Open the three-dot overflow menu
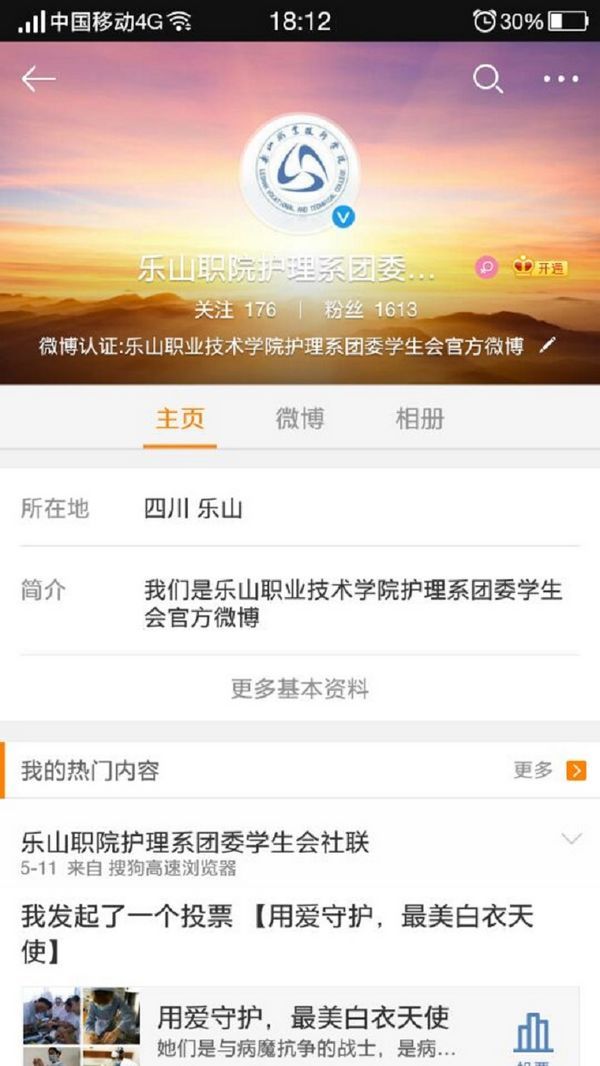Image resolution: width=600 pixels, height=1066 pixels. pyautogui.click(x=561, y=79)
